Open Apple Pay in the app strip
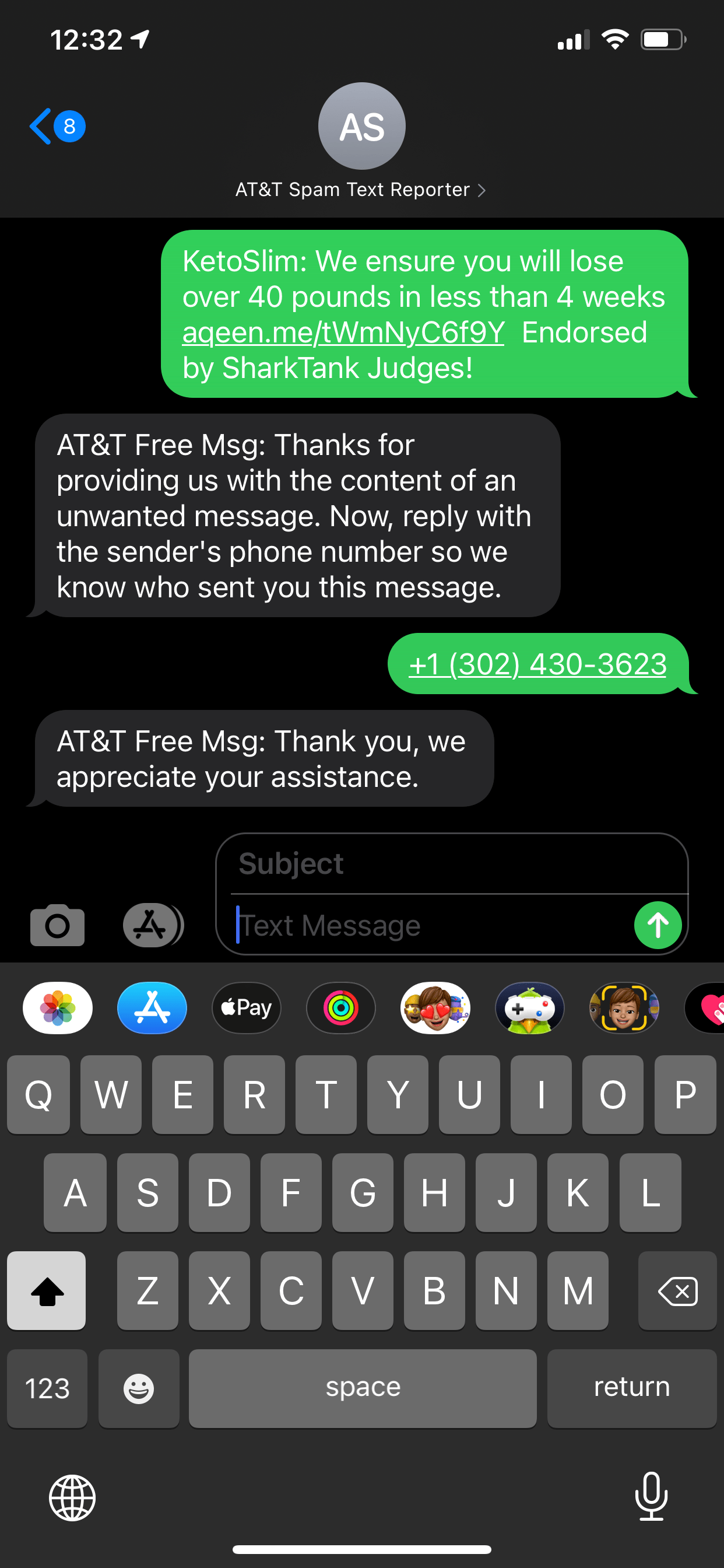Screen dimensions: 724x1568 tap(247, 1008)
